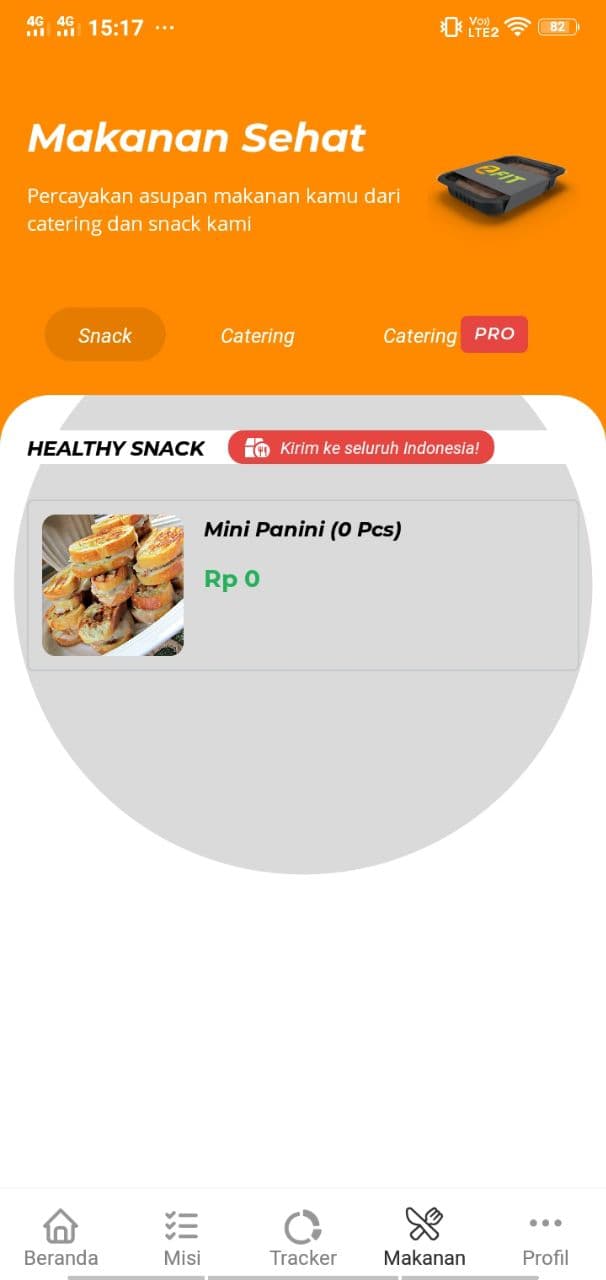This screenshot has height=1280, width=606.
Task: Open the Mini Panini product card
Action: 303,584
